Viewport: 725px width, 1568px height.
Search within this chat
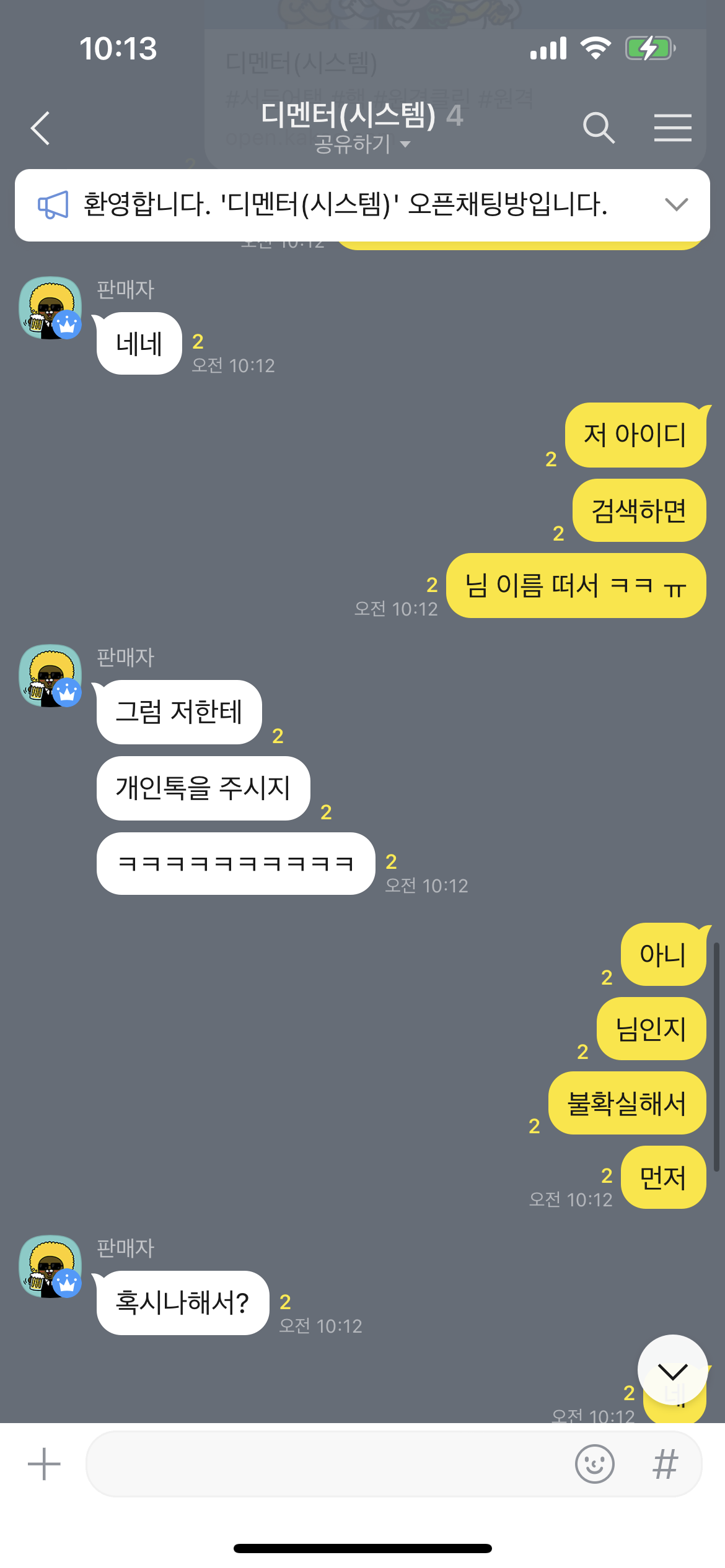[598, 128]
